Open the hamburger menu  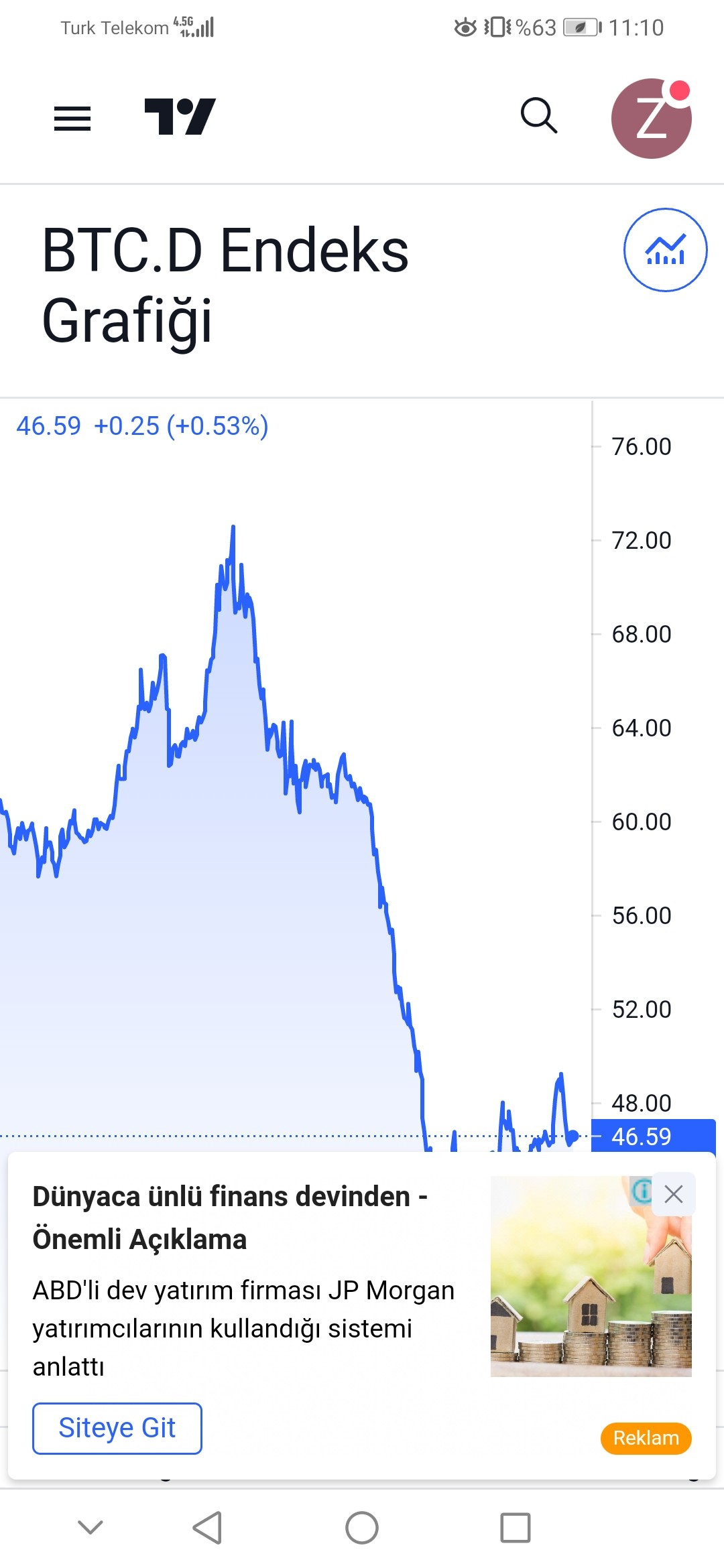coord(72,119)
